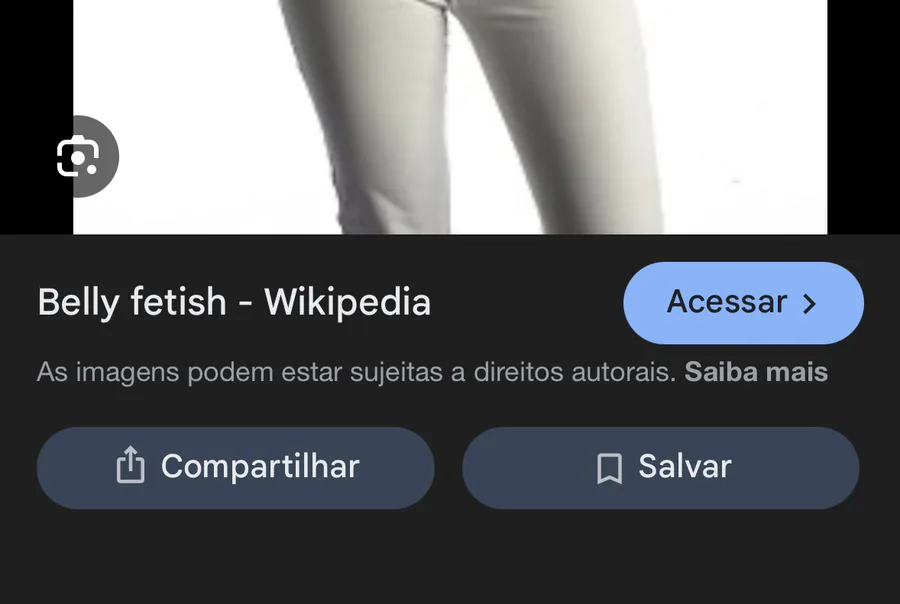Open the Saiba mais link

click(x=756, y=373)
